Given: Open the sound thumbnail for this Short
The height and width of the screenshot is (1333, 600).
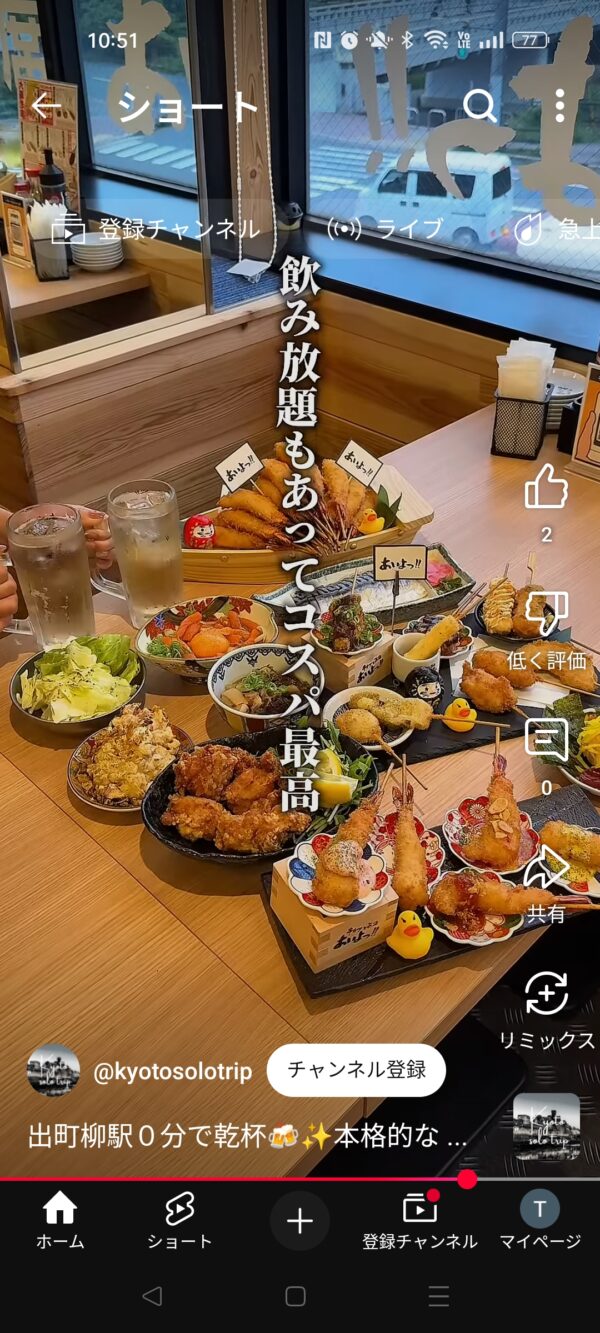Looking at the screenshot, I should [x=546, y=1126].
